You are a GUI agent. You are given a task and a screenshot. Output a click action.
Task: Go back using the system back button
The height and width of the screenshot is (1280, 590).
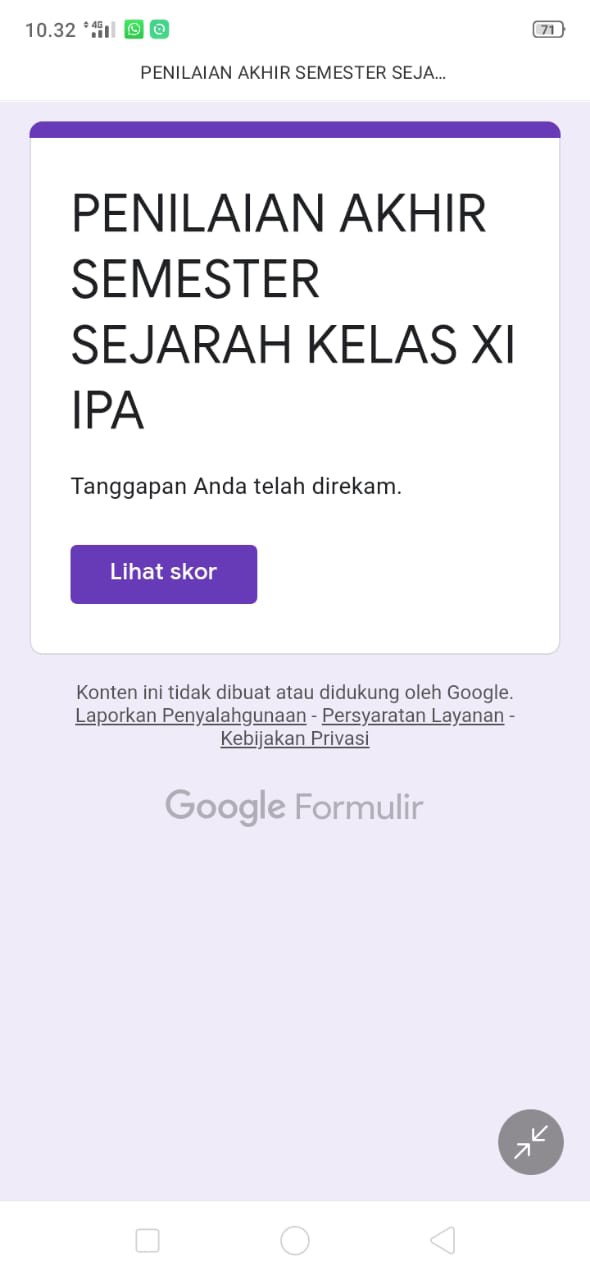[442, 1241]
